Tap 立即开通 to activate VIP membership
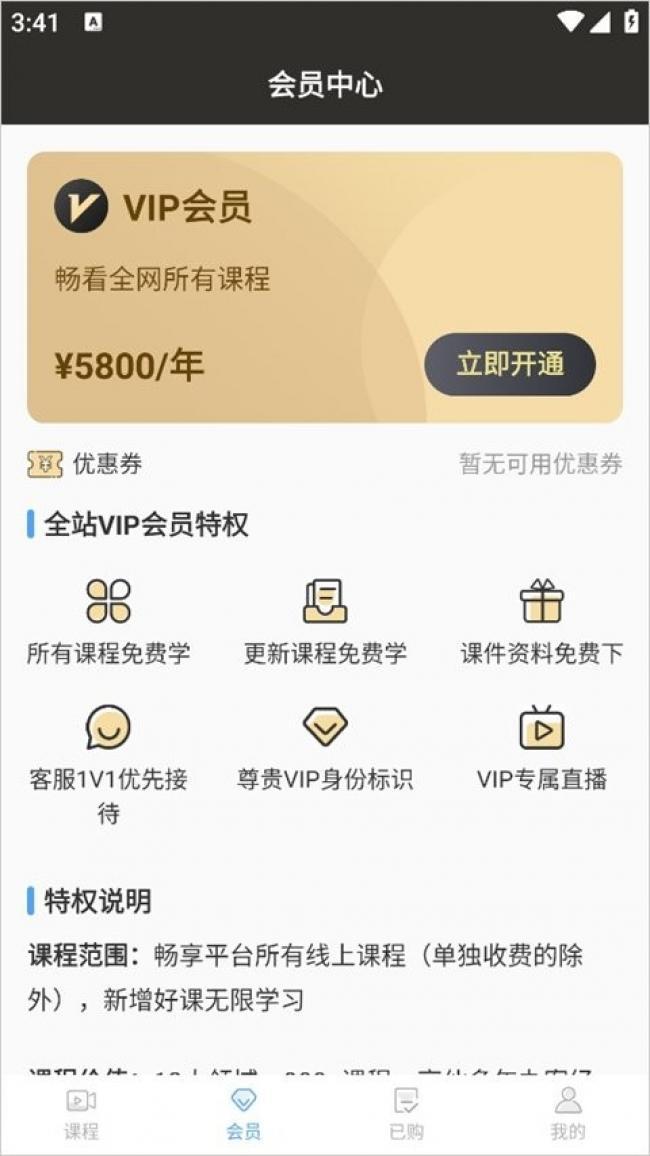The image size is (650, 1156). pyautogui.click(x=510, y=364)
